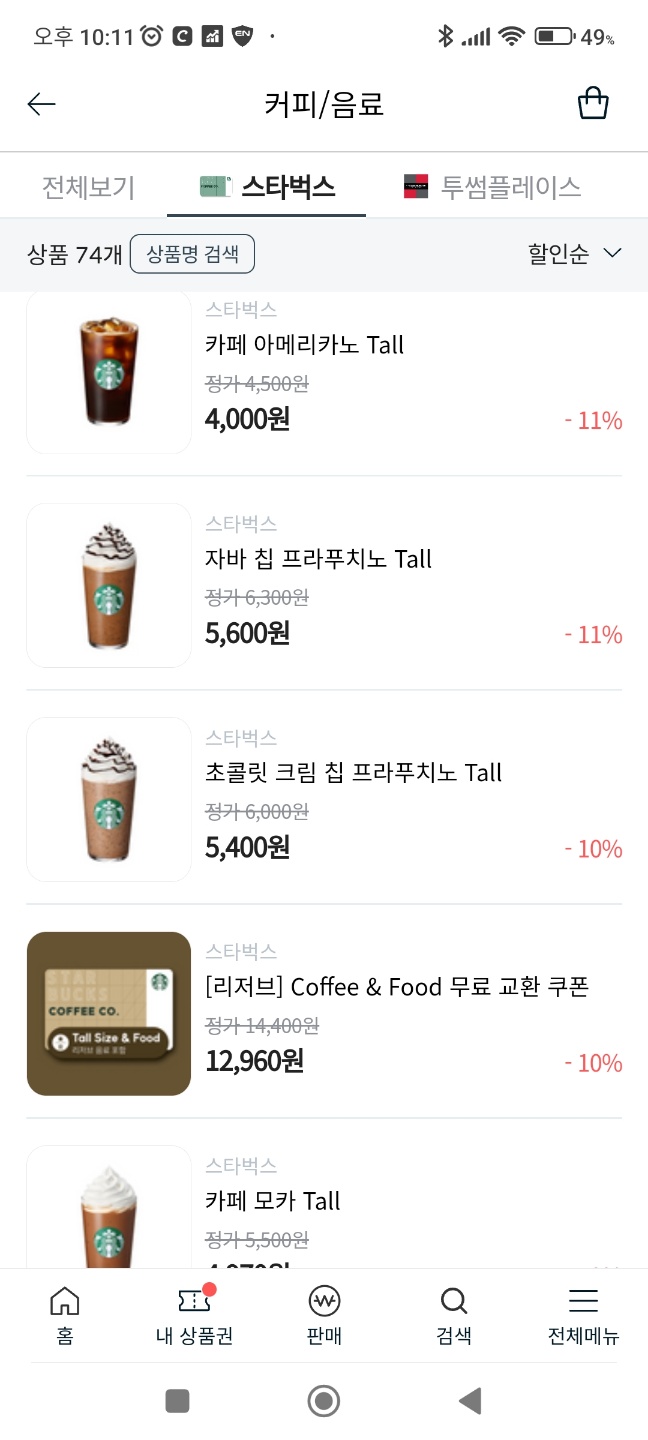
Task: View 초콜릿 크림 칩 프라푸치노 Tall item
Action: (x=353, y=773)
